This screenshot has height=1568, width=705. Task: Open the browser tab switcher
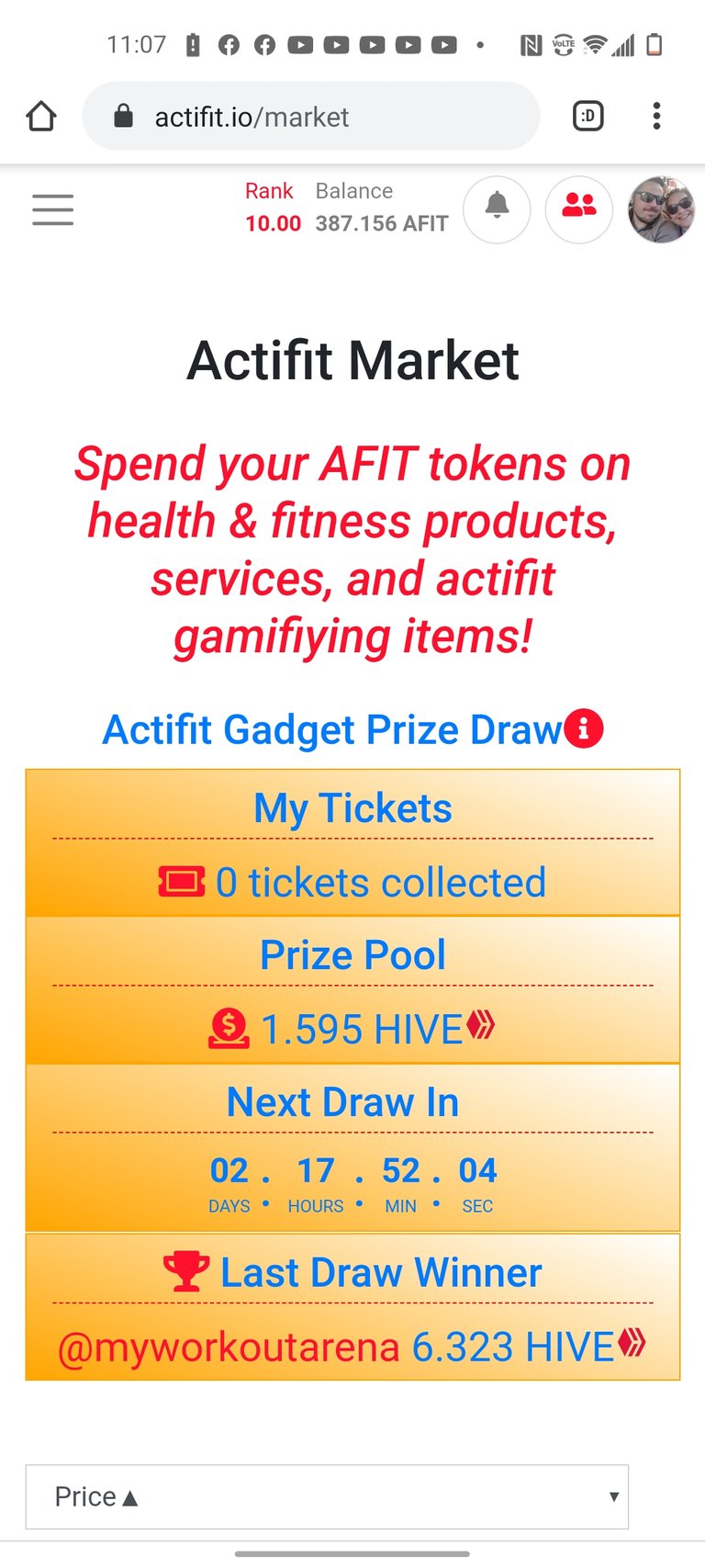coord(588,117)
